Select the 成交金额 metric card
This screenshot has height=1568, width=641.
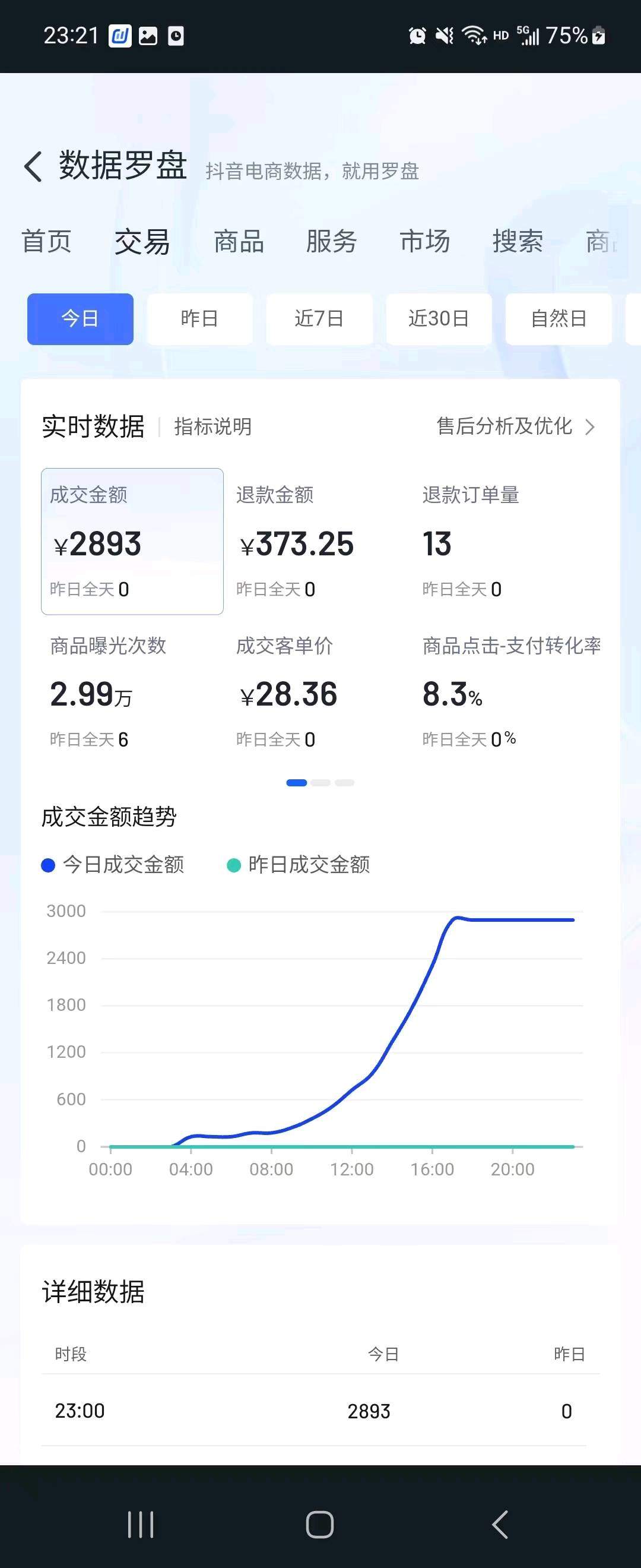[x=132, y=541]
